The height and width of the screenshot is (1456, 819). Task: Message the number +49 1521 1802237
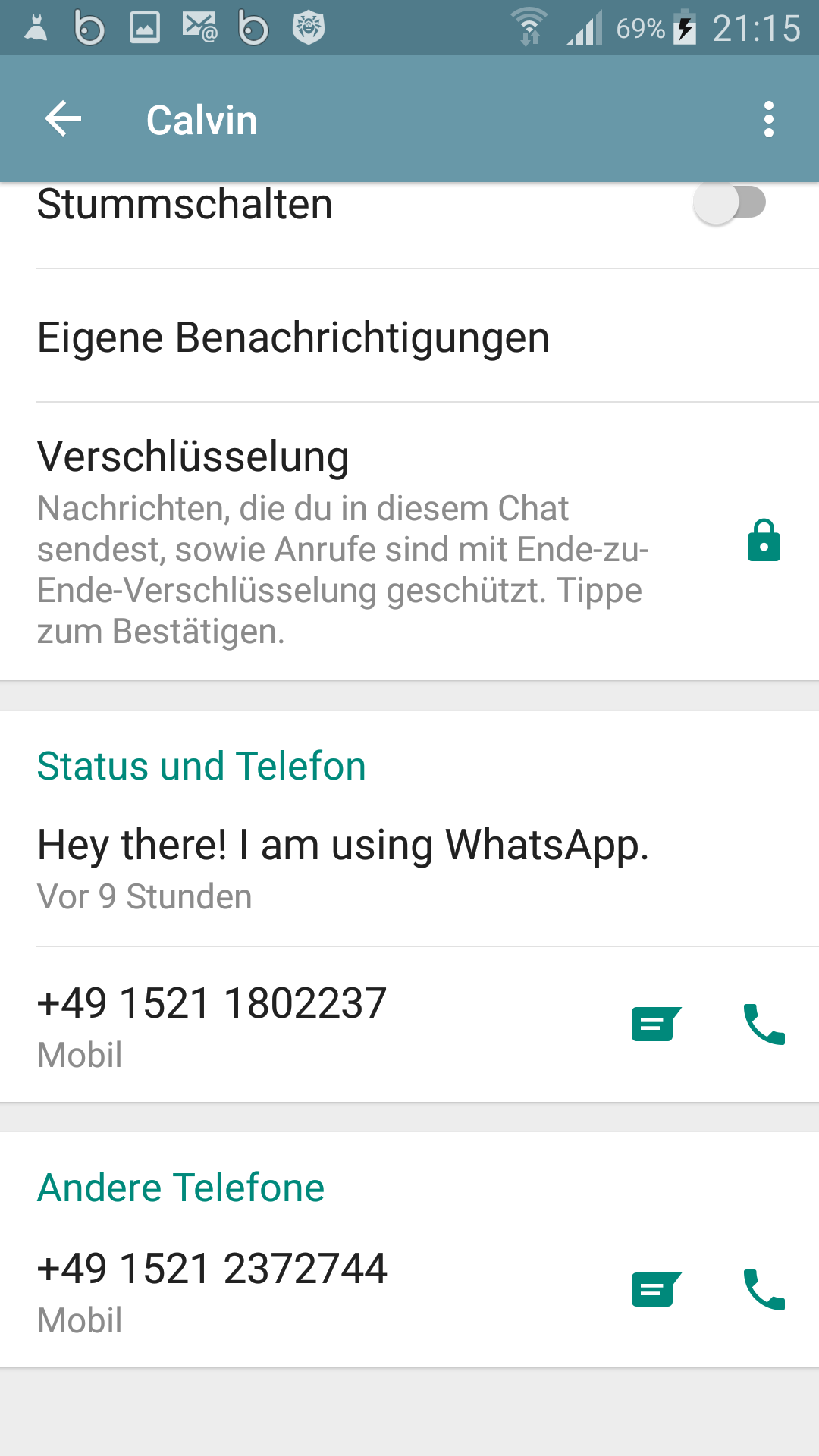coord(656,1024)
